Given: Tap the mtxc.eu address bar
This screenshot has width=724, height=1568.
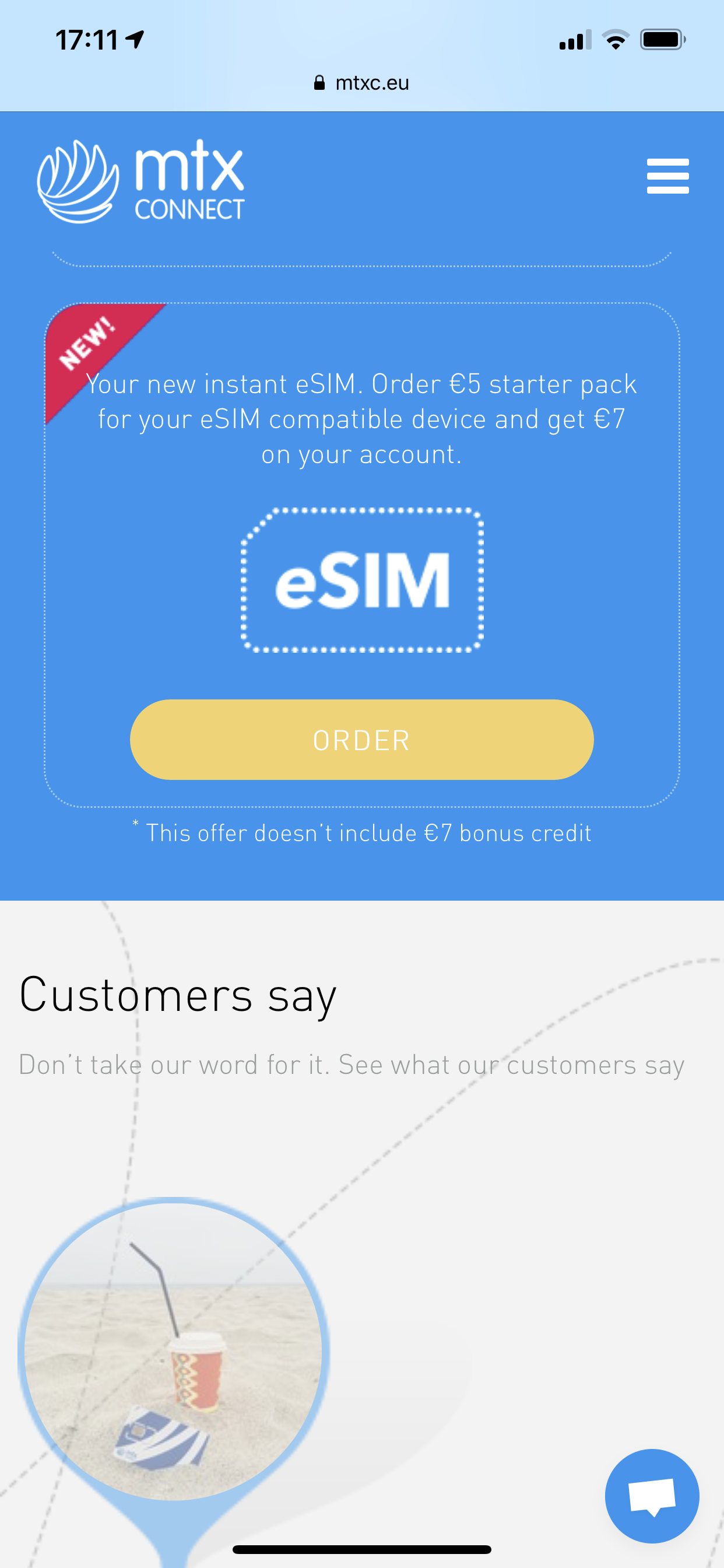Looking at the screenshot, I should point(362,83).
